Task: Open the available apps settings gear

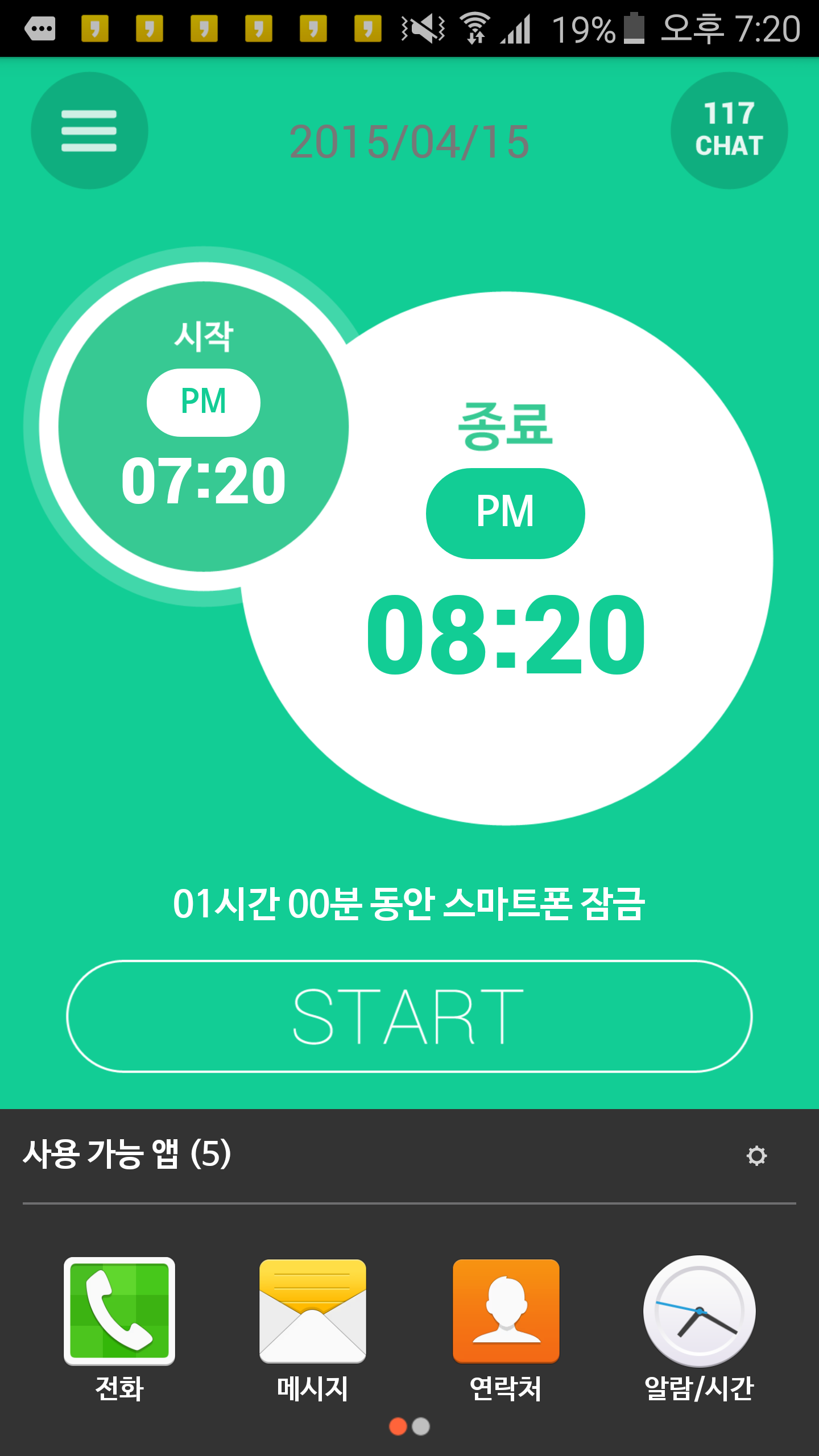Action: pos(756,1156)
